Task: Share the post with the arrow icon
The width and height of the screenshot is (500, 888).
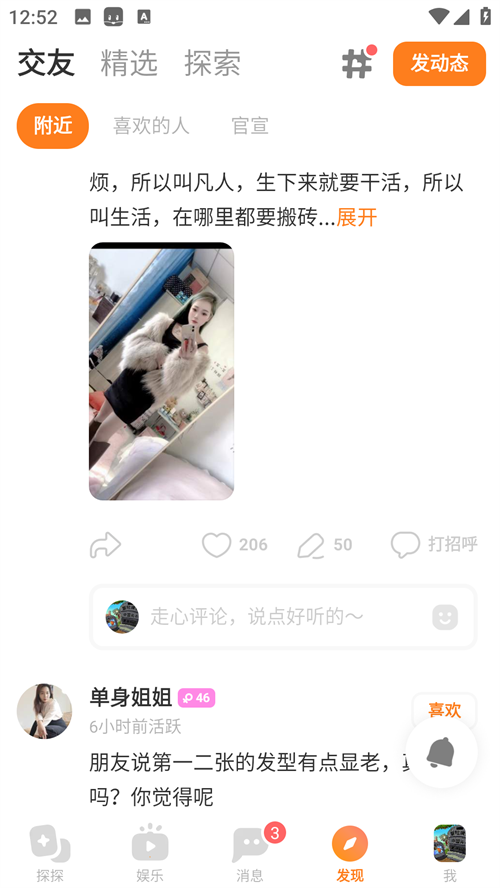Action: point(105,545)
